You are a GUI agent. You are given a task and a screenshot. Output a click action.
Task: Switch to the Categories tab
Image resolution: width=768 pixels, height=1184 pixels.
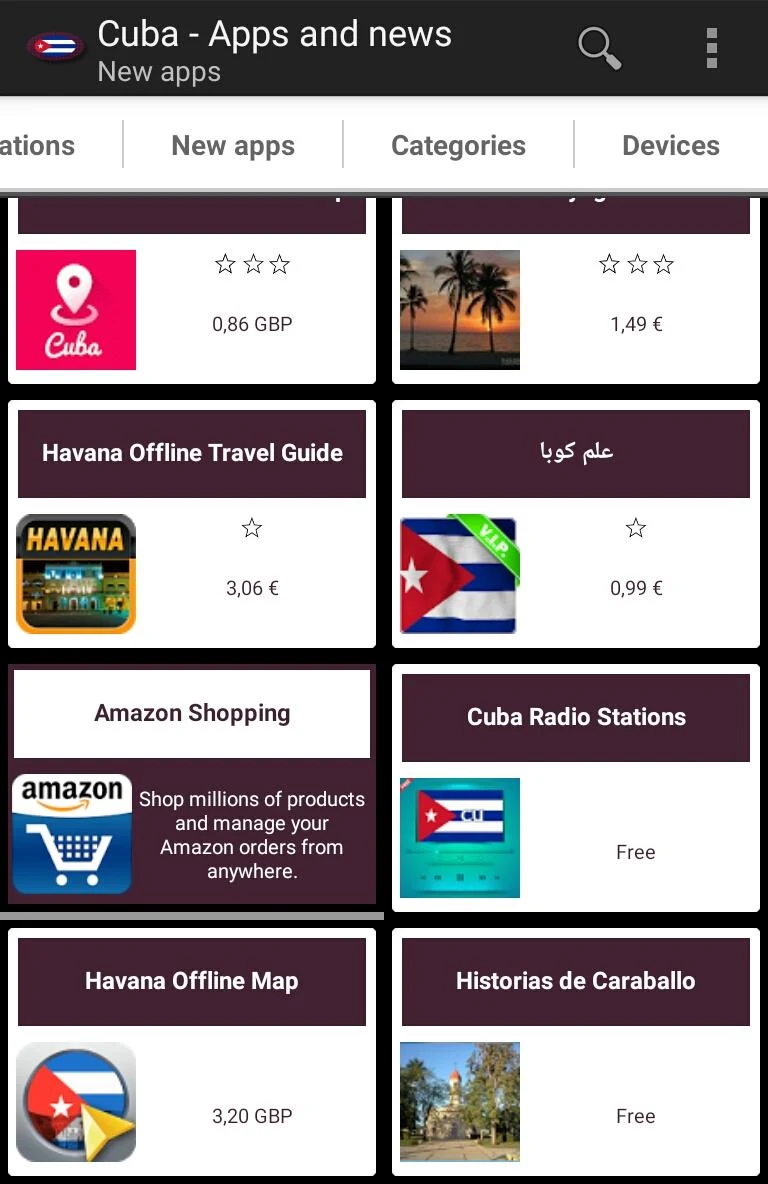(458, 146)
